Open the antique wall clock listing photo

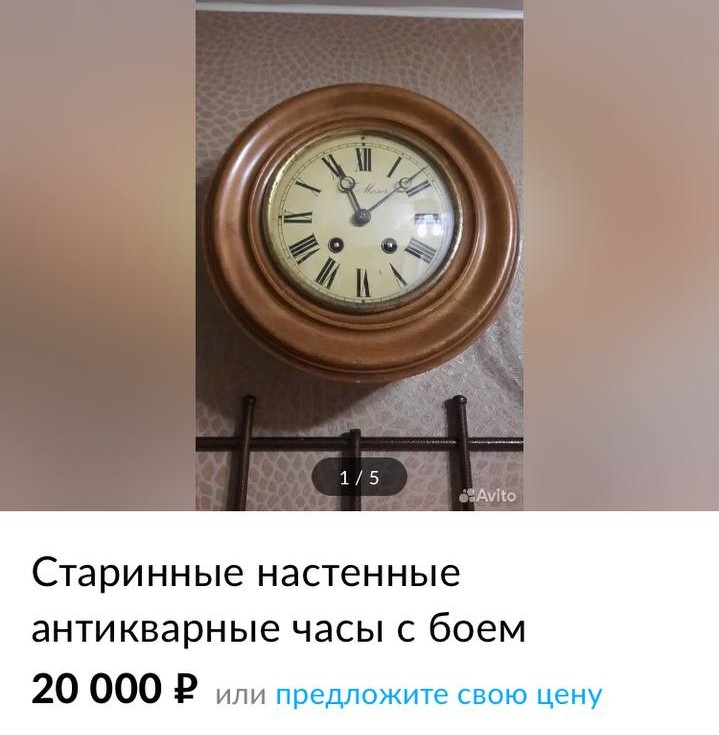click(x=359, y=250)
